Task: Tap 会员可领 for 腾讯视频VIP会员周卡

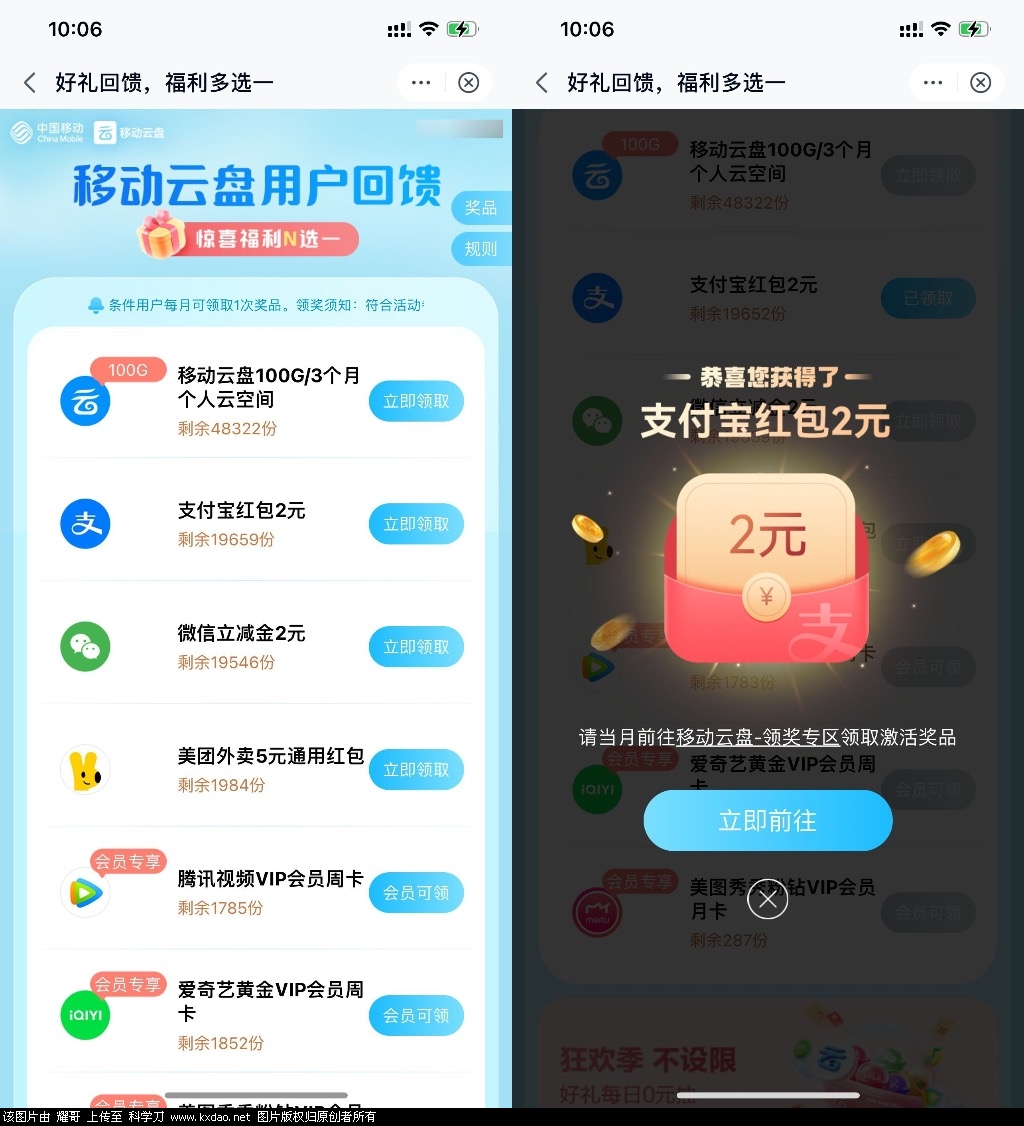Action: click(416, 893)
